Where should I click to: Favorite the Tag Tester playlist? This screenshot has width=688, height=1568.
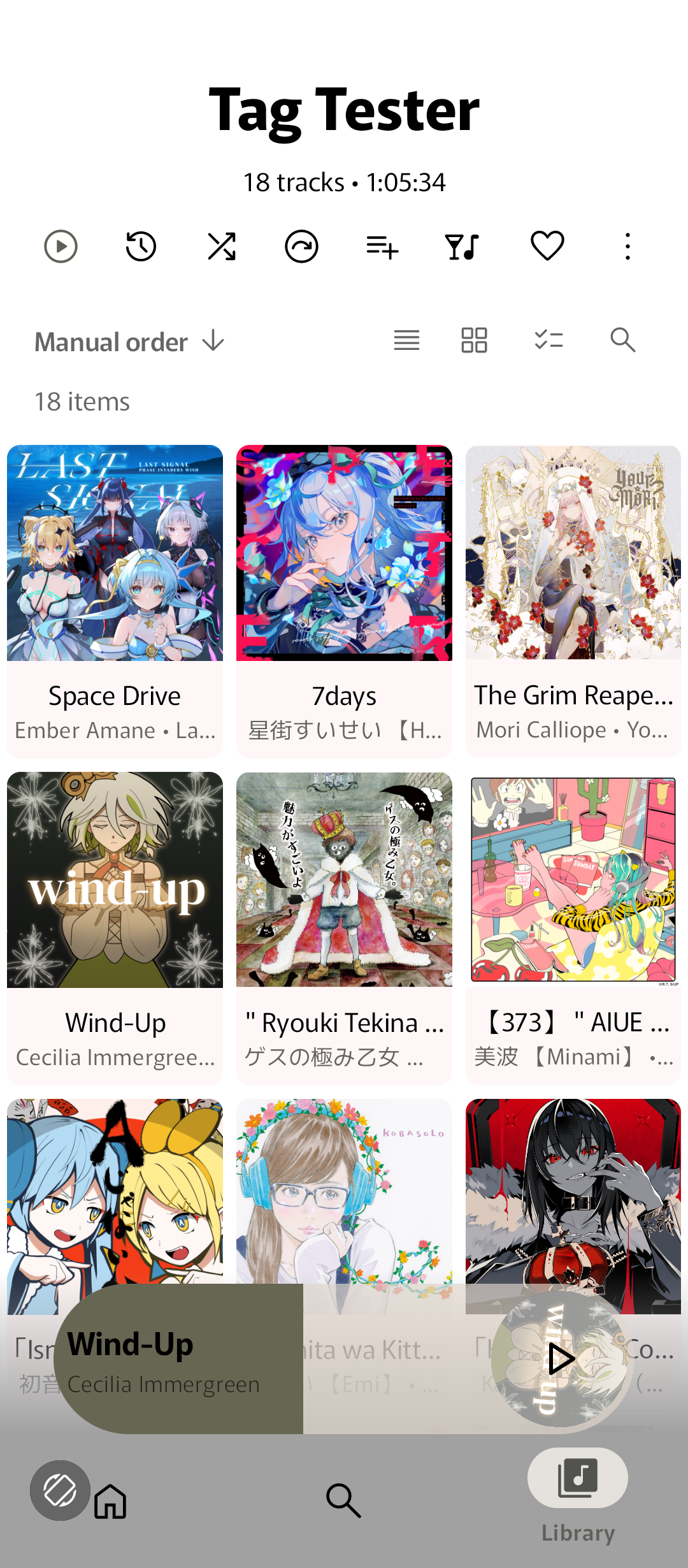[x=547, y=246]
